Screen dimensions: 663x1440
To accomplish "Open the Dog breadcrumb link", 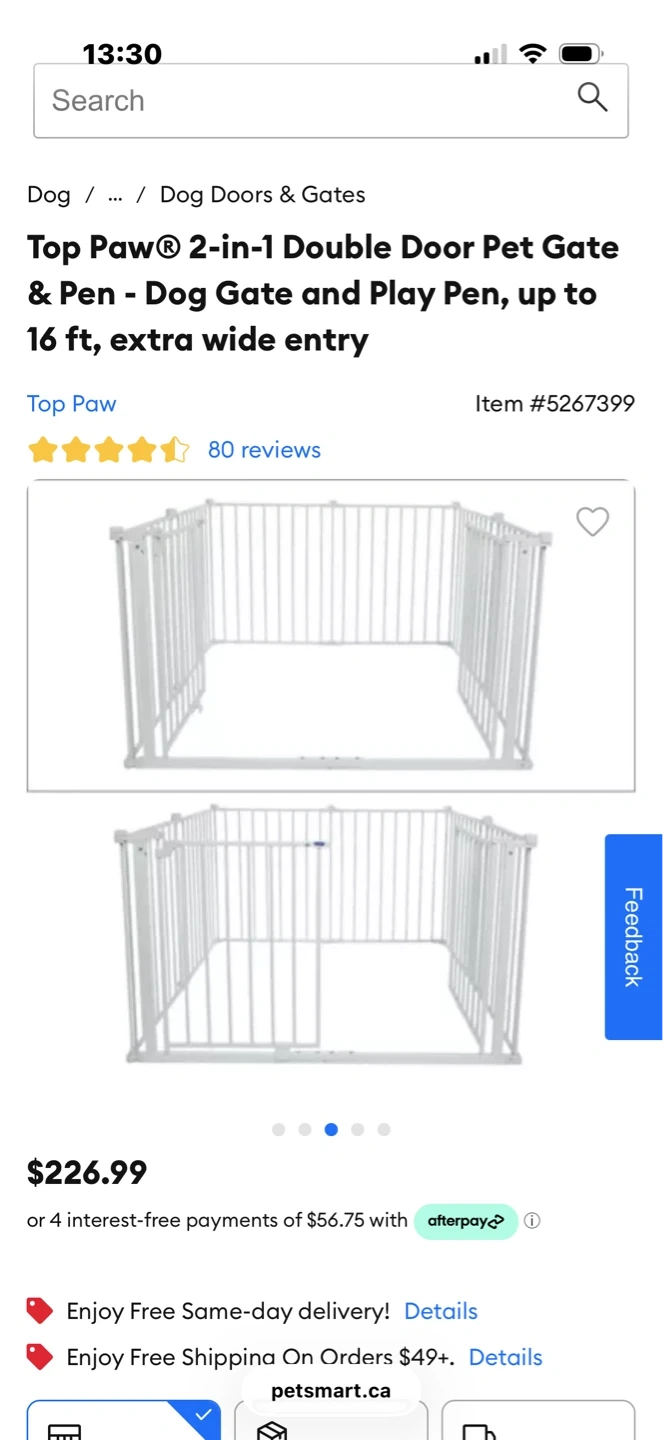I will pos(48,195).
